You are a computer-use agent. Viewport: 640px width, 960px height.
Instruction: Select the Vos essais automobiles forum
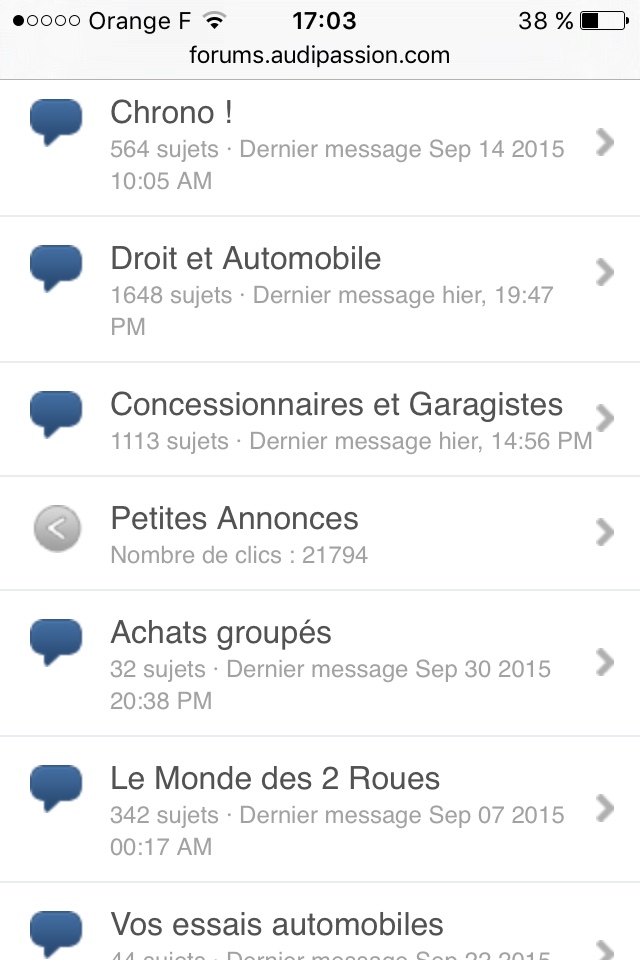(277, 924)
